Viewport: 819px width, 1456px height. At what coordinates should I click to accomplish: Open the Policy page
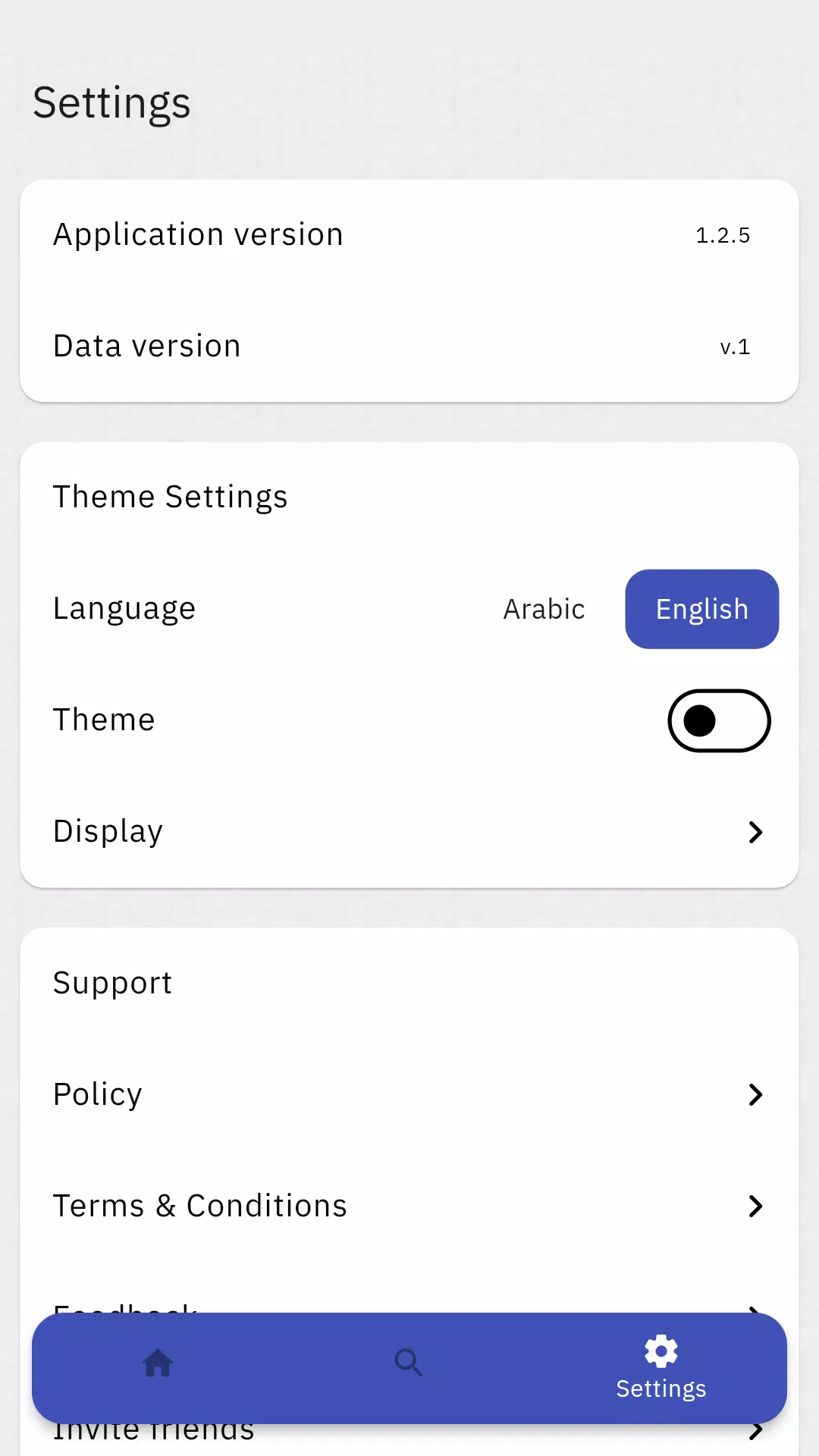click(409, 1094)
